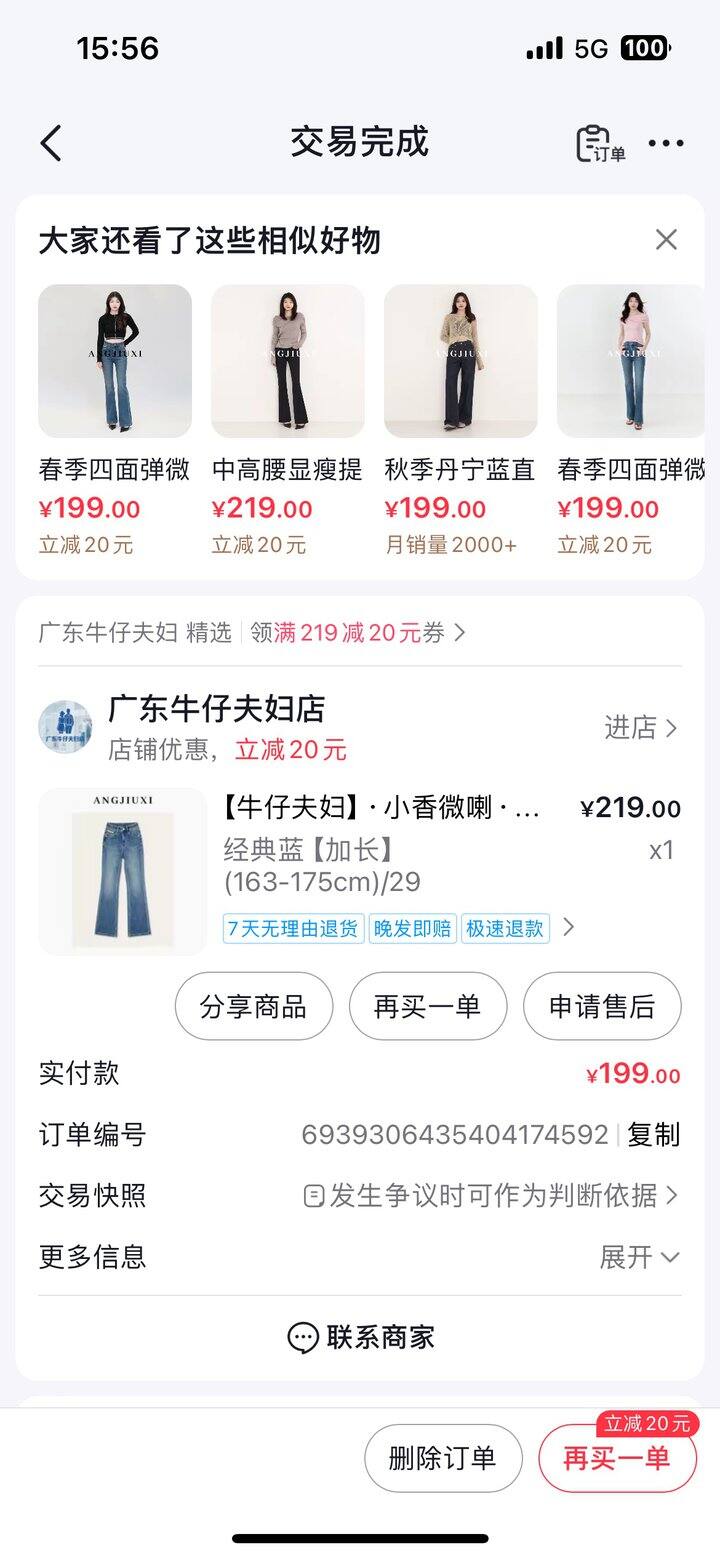Copy order number using 复制
Viewport: 720px width, 1558px height.
(x=656, y=1135)
